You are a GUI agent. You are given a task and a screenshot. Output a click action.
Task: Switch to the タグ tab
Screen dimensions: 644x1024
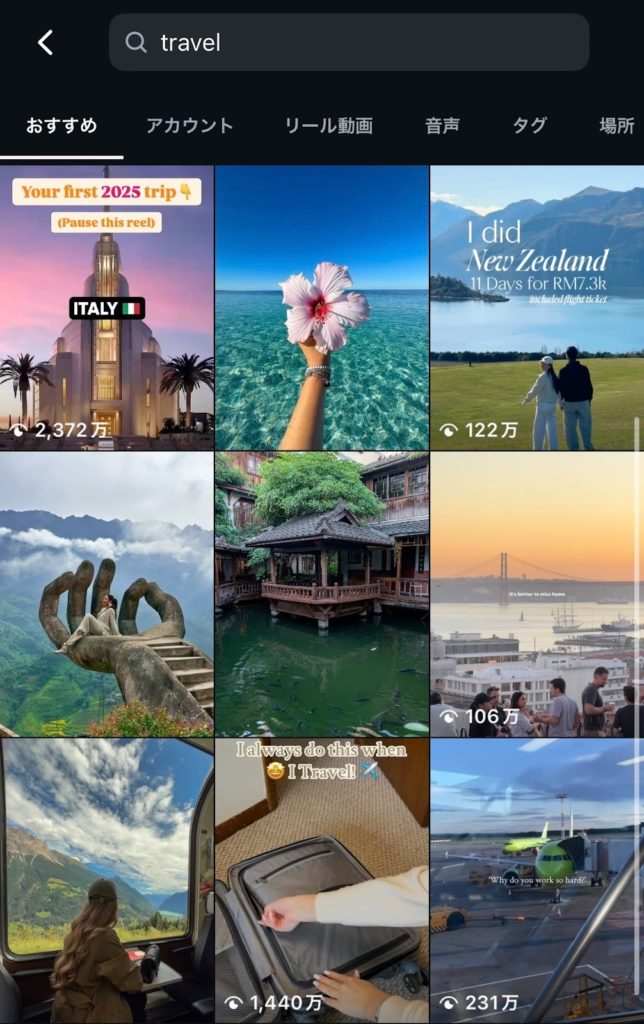[529, 126]
